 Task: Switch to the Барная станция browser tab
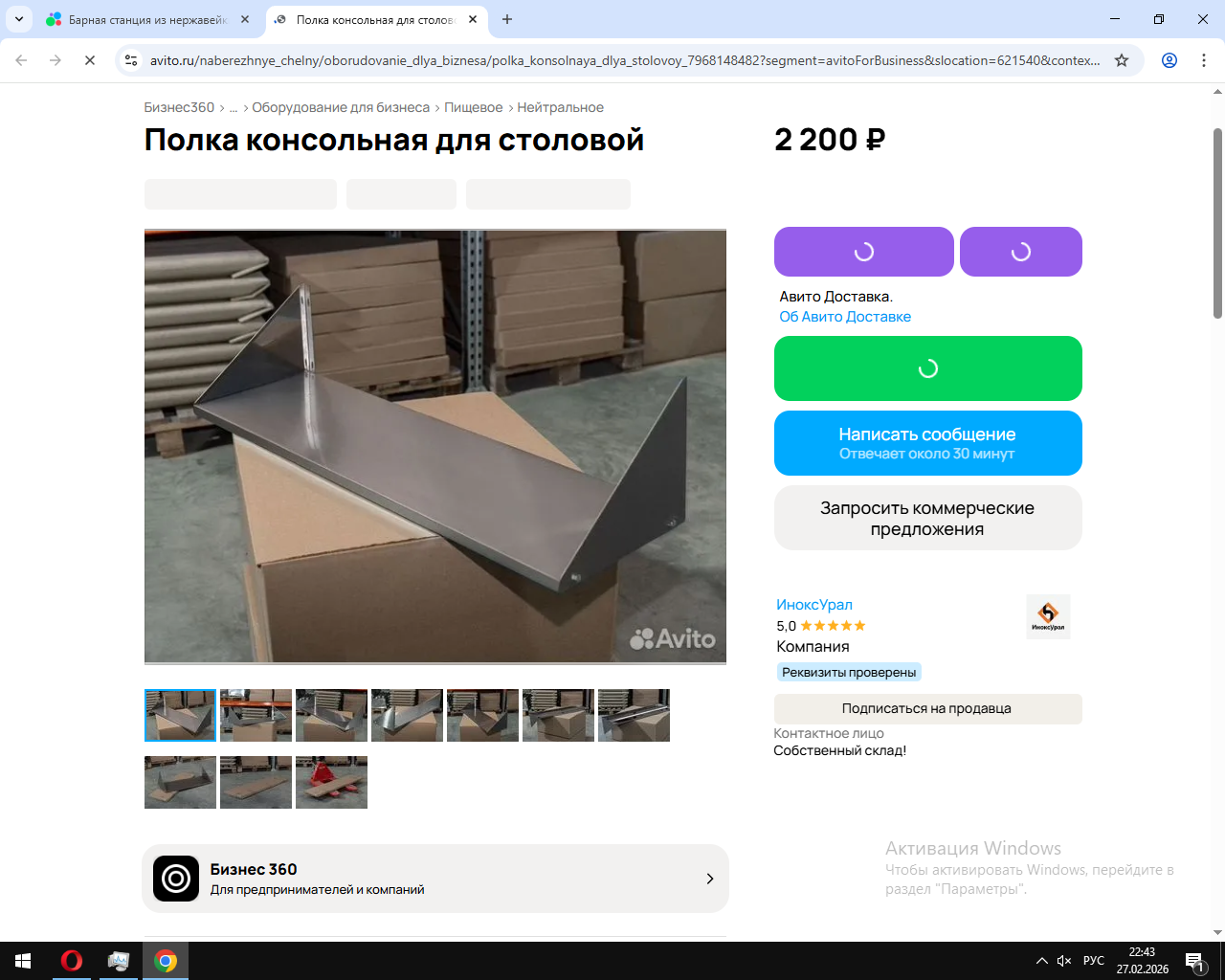coord(144,19)
